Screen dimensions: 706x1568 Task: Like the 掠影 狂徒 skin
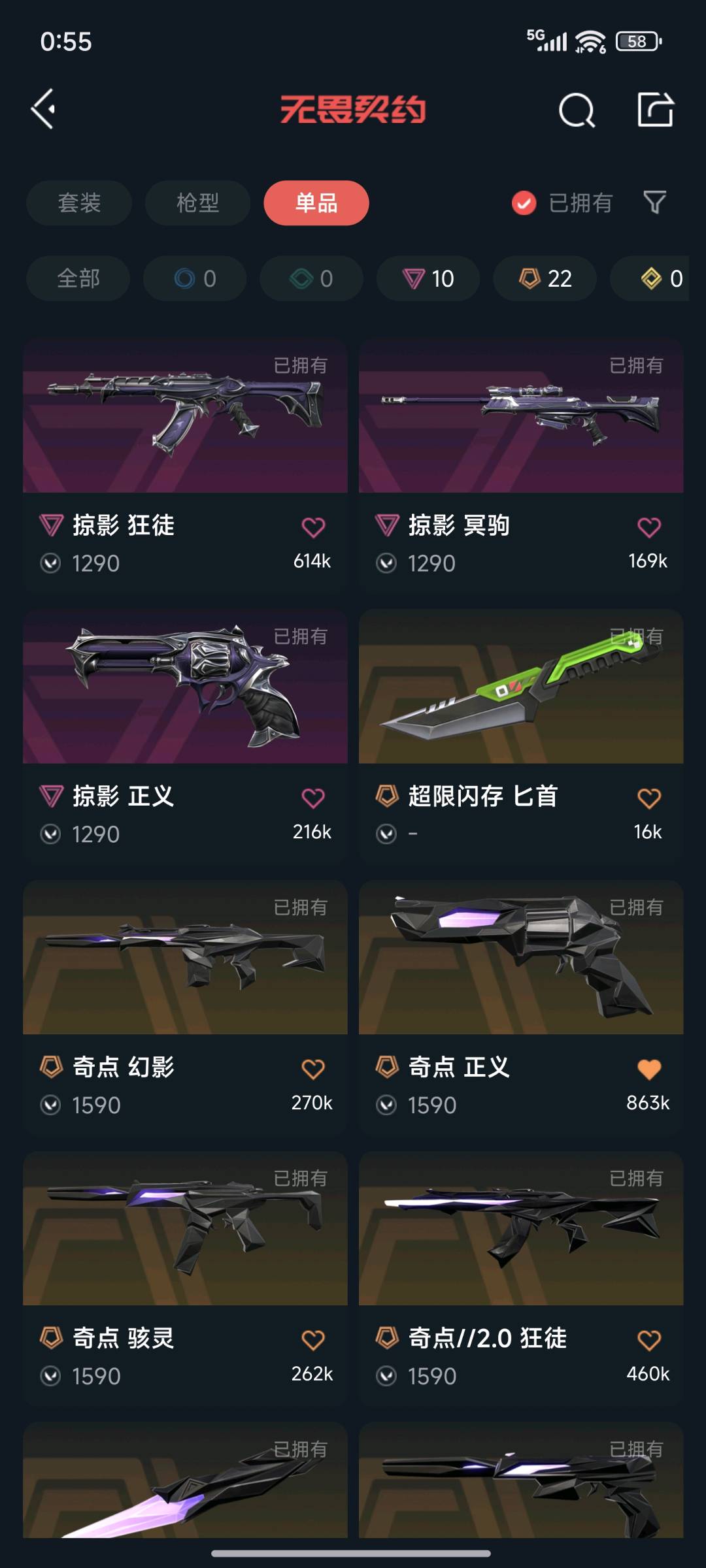click(x=313, y=527)
